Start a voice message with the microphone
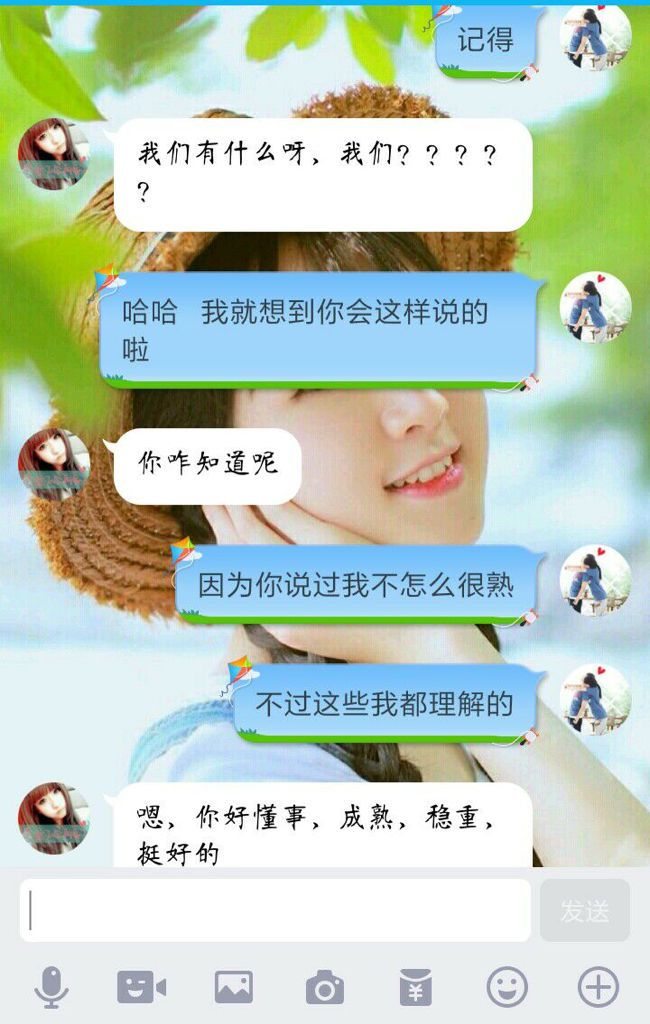Image resolution: width=650 pixels, height=1024 pixels. pos(51,987)
